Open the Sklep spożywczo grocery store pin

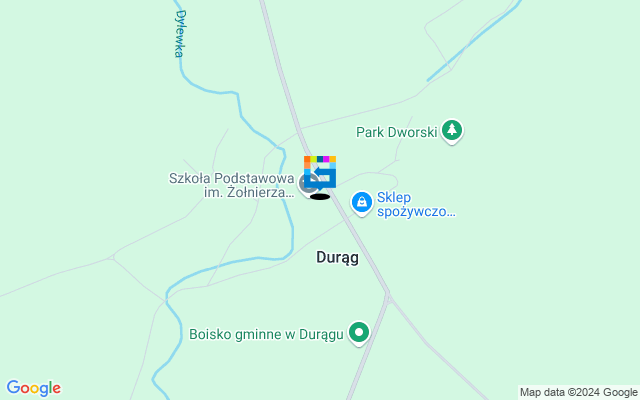[x=361, y=203]
